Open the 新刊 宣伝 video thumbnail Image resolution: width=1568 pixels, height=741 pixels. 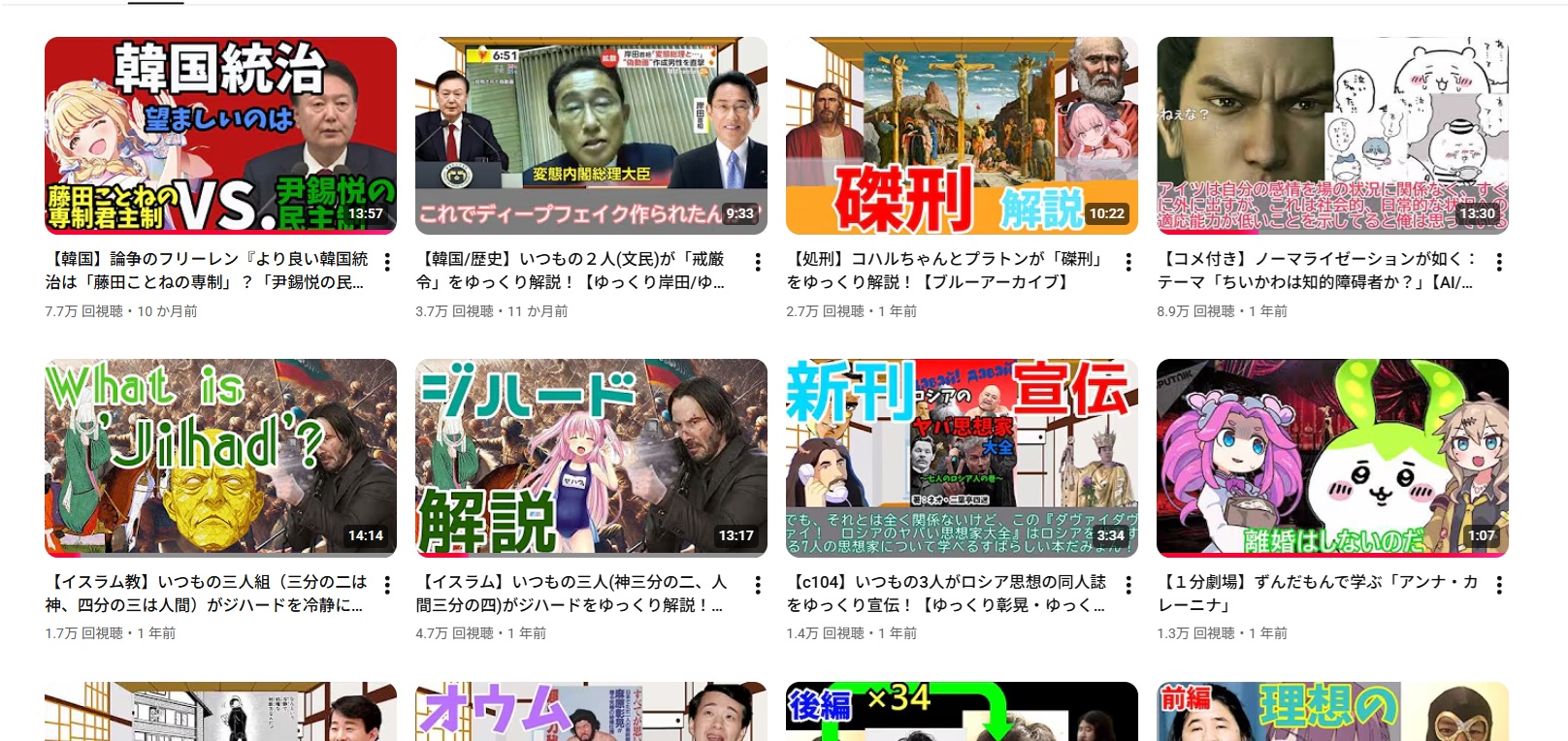coord(962,458)
